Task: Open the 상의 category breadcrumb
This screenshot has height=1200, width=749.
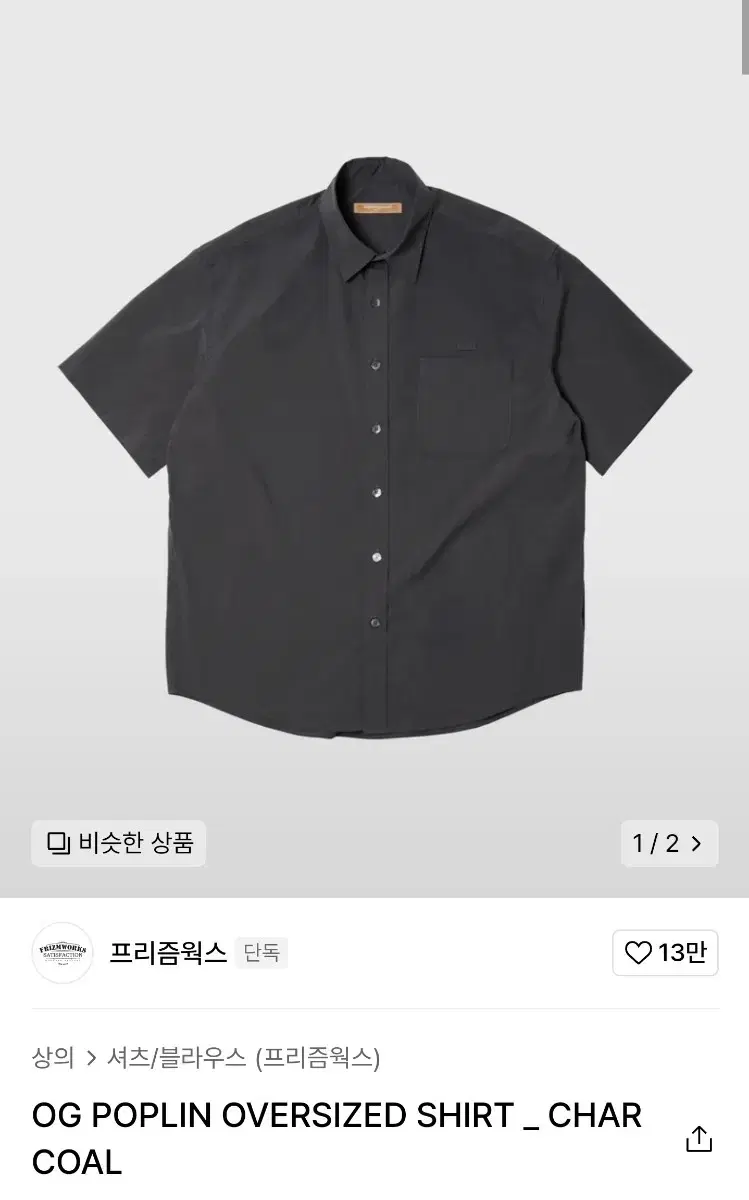Action: 53,1058
